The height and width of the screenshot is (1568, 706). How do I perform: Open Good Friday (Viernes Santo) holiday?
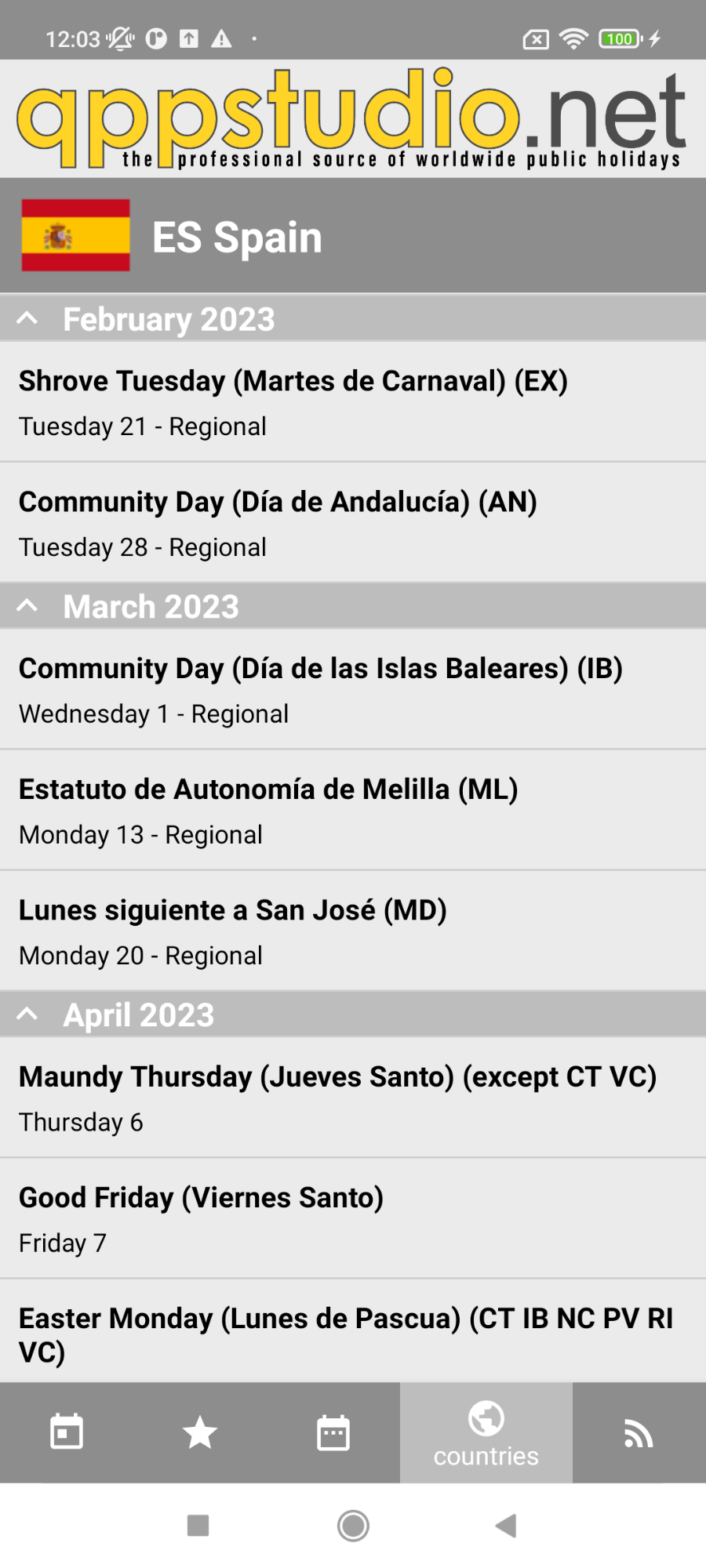(353, 1219)
